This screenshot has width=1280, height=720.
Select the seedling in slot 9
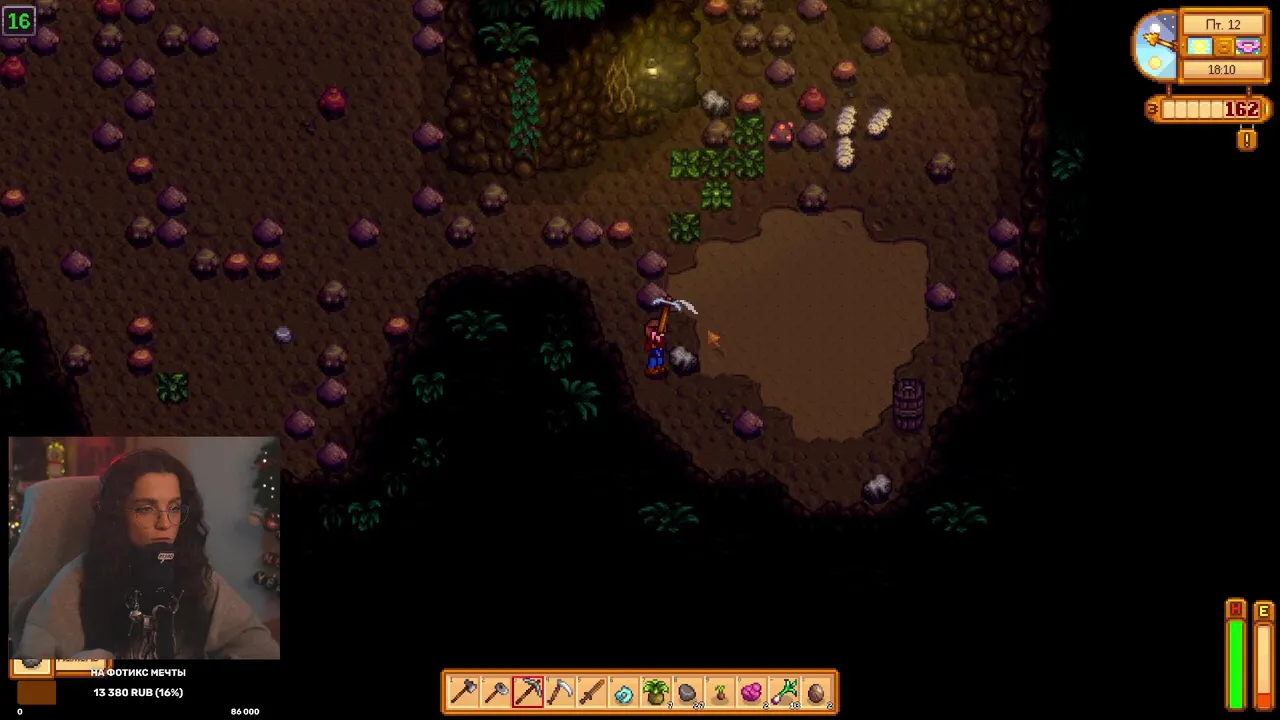(x=720, y=692)
